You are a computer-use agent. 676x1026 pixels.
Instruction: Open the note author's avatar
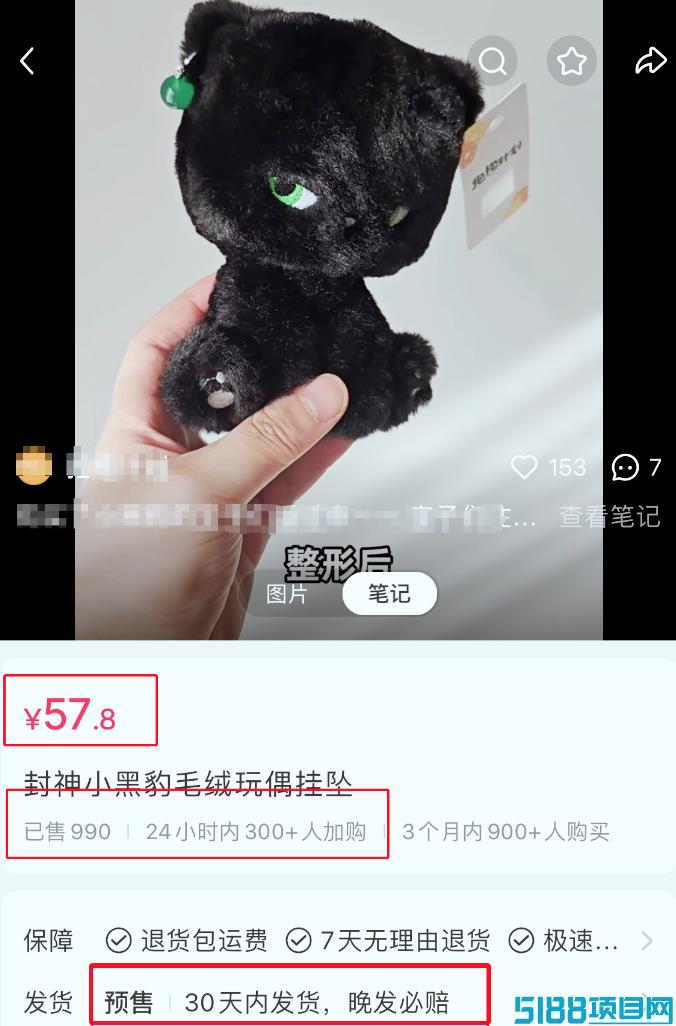pyautogui.click(x=35, y=466)
